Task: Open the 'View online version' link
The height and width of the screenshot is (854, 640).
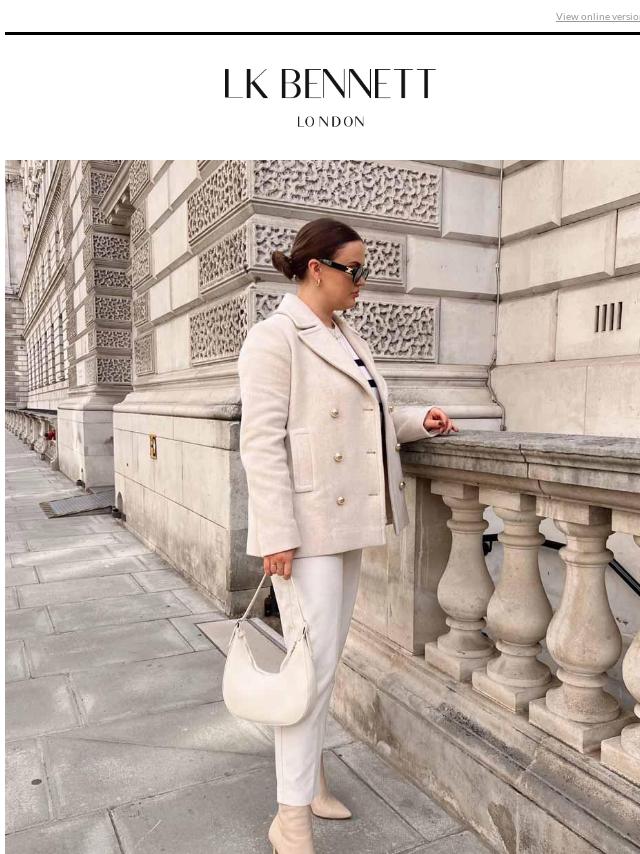Action: [x=598, y=17]
